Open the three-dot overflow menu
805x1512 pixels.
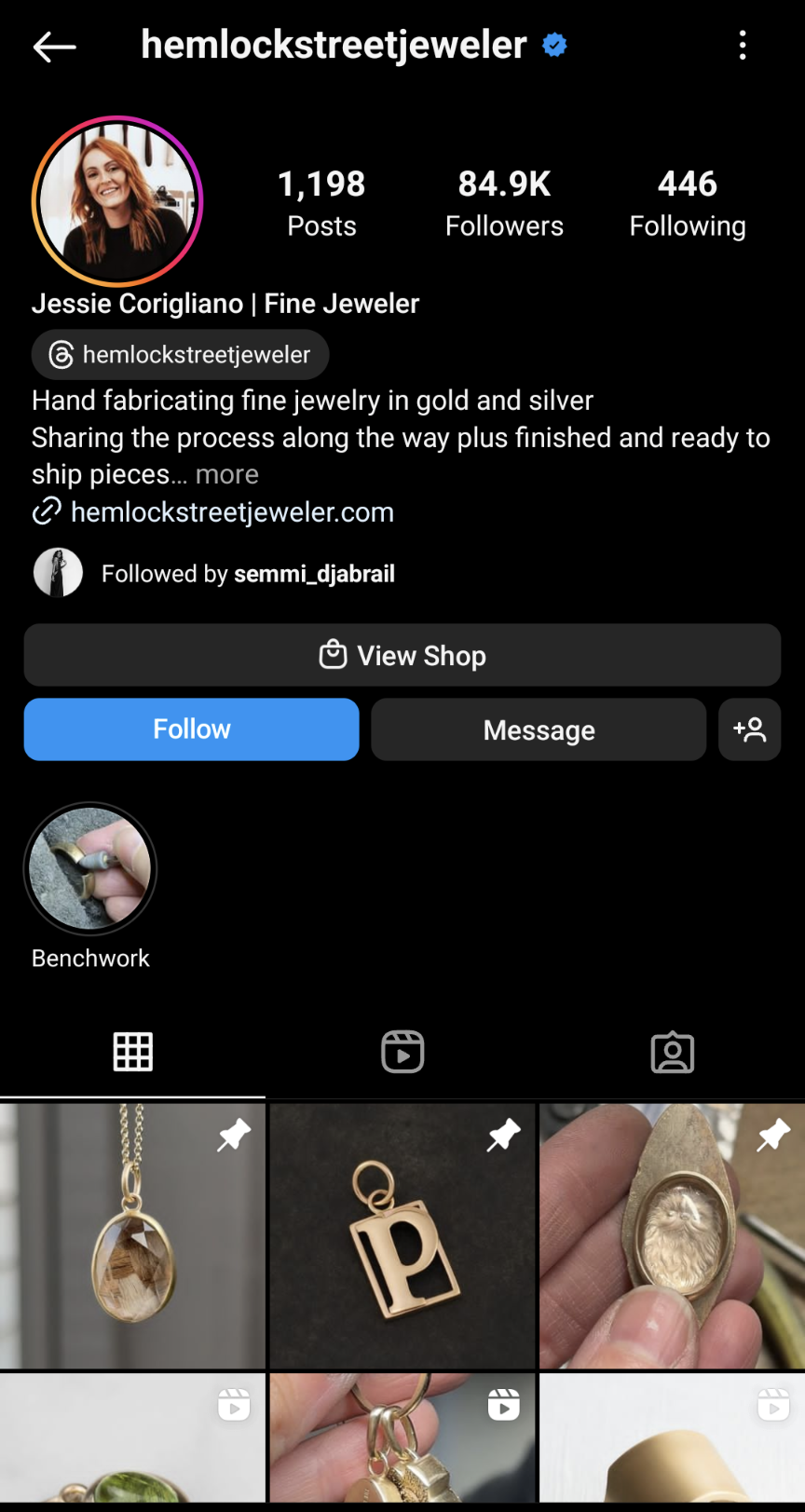tap(743, 46)
